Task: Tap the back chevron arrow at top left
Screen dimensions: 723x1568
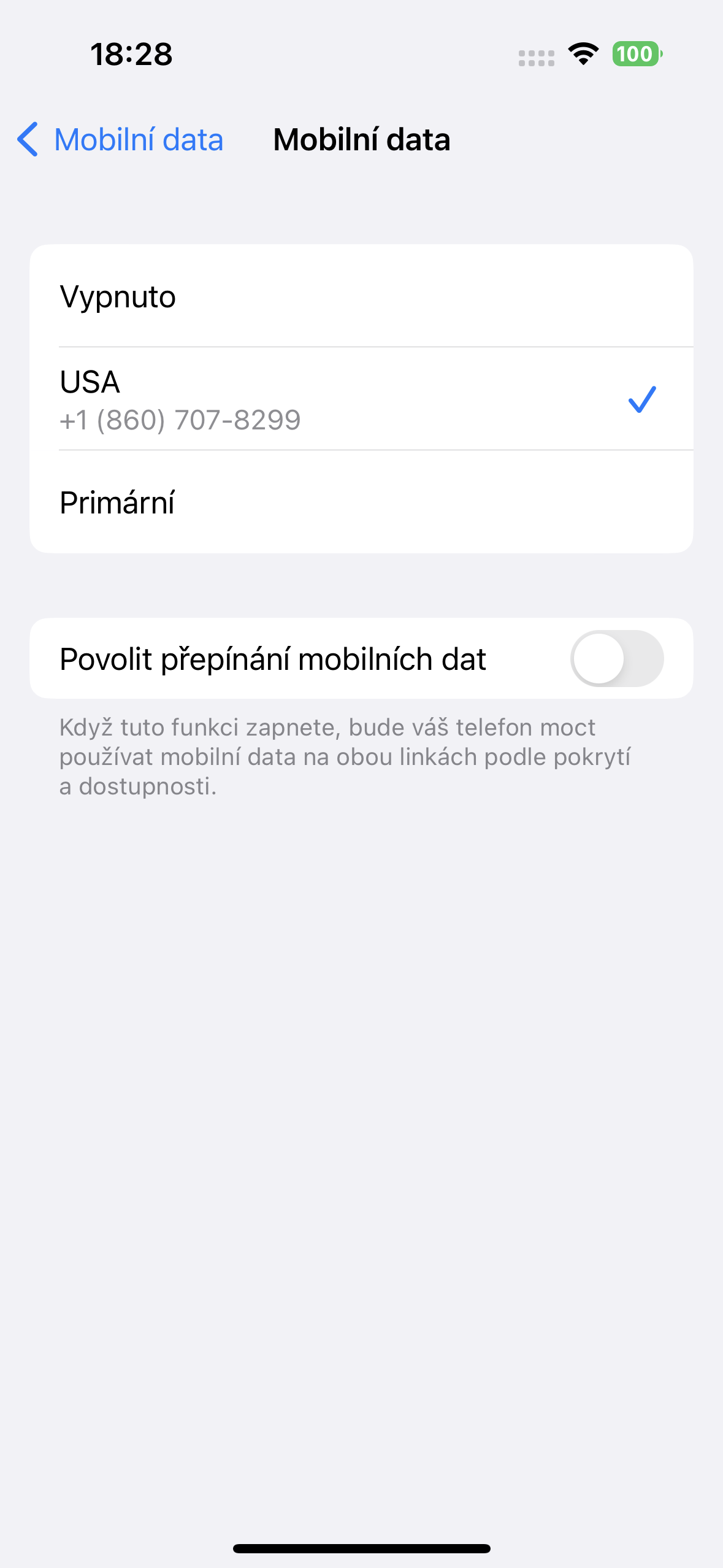Action: (28, 140)
